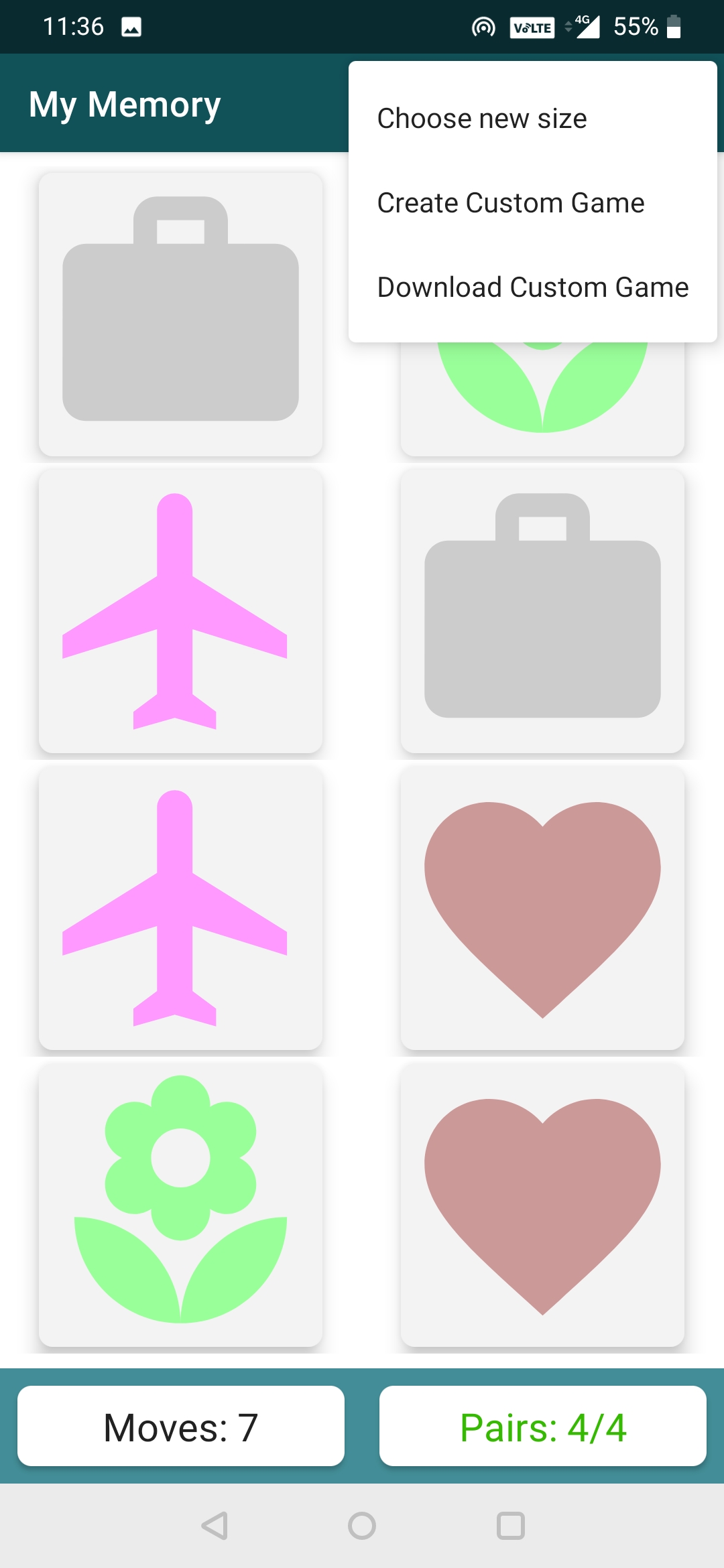Open Create Custom Game
The height and width of the screenshot is (1568, 724).
(511, 203)
